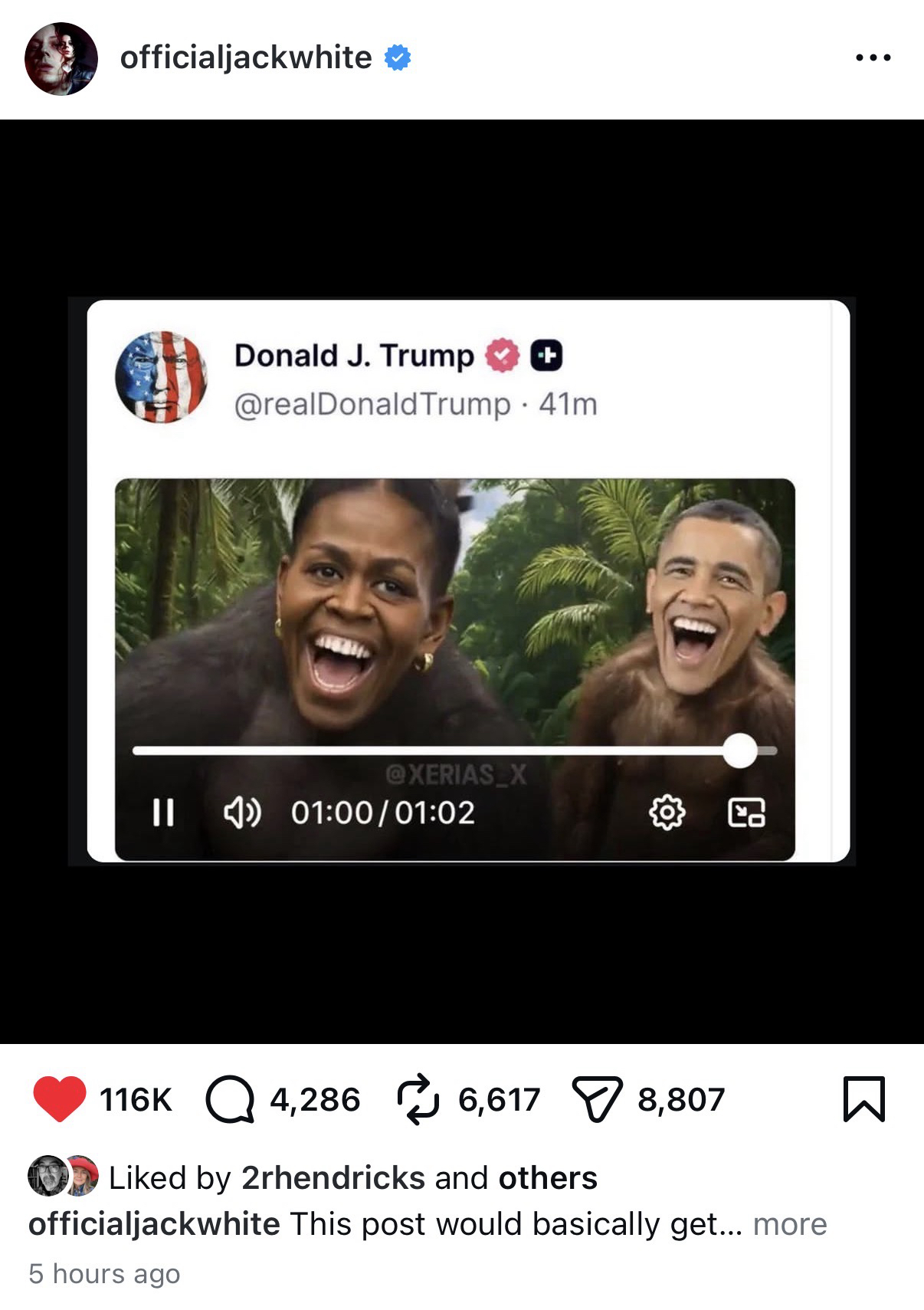The image size is (924, 1310).
Task: Share the post via the paper plane
Action: [597, 1099]
